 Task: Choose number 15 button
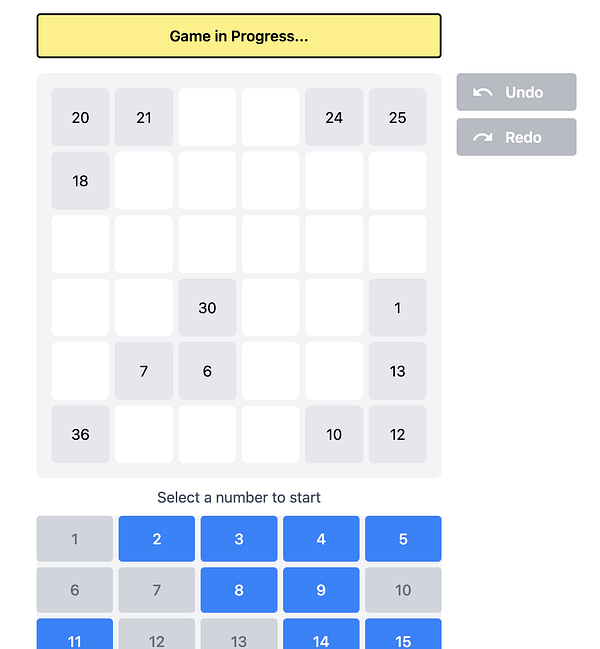(403, 636)
